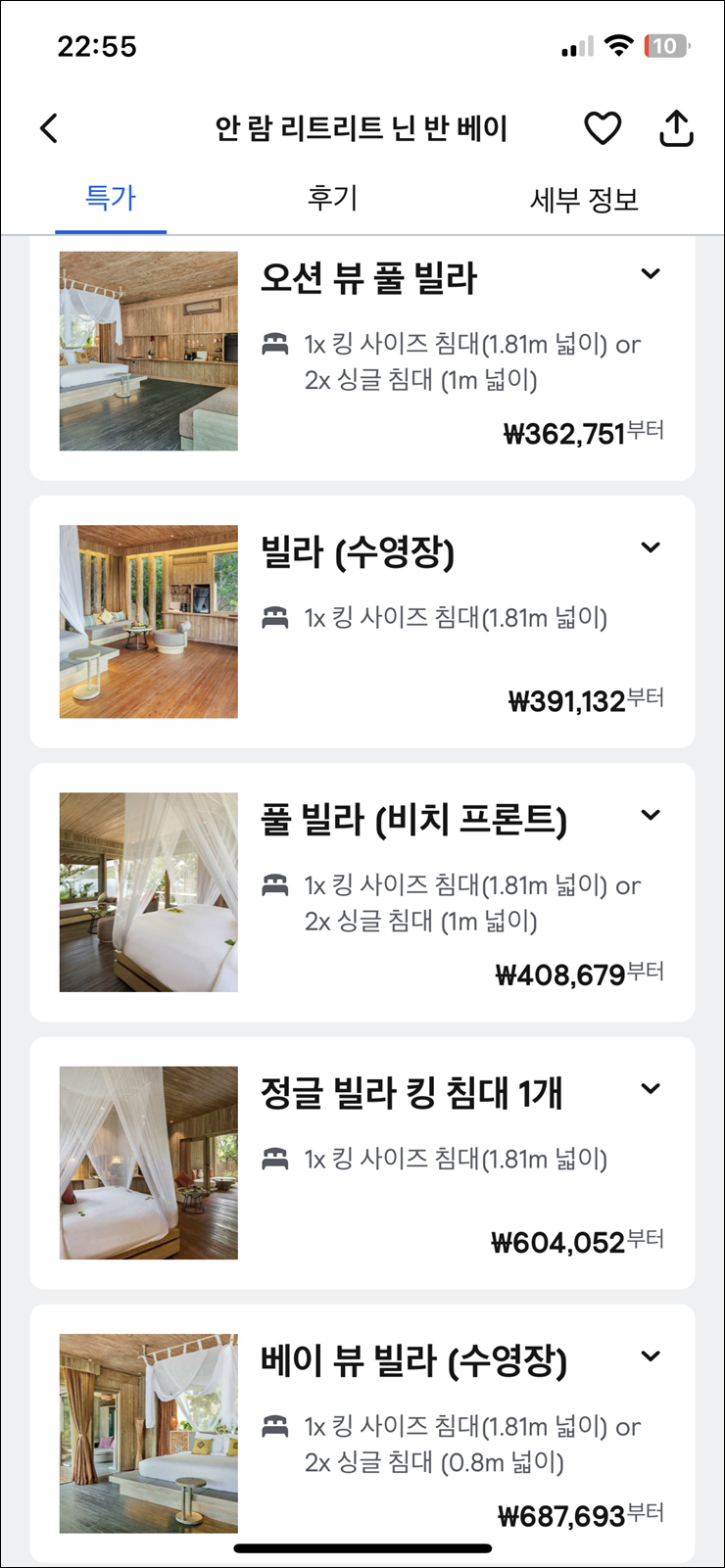Go back using the top-left arrow

(x=49, y=128)
